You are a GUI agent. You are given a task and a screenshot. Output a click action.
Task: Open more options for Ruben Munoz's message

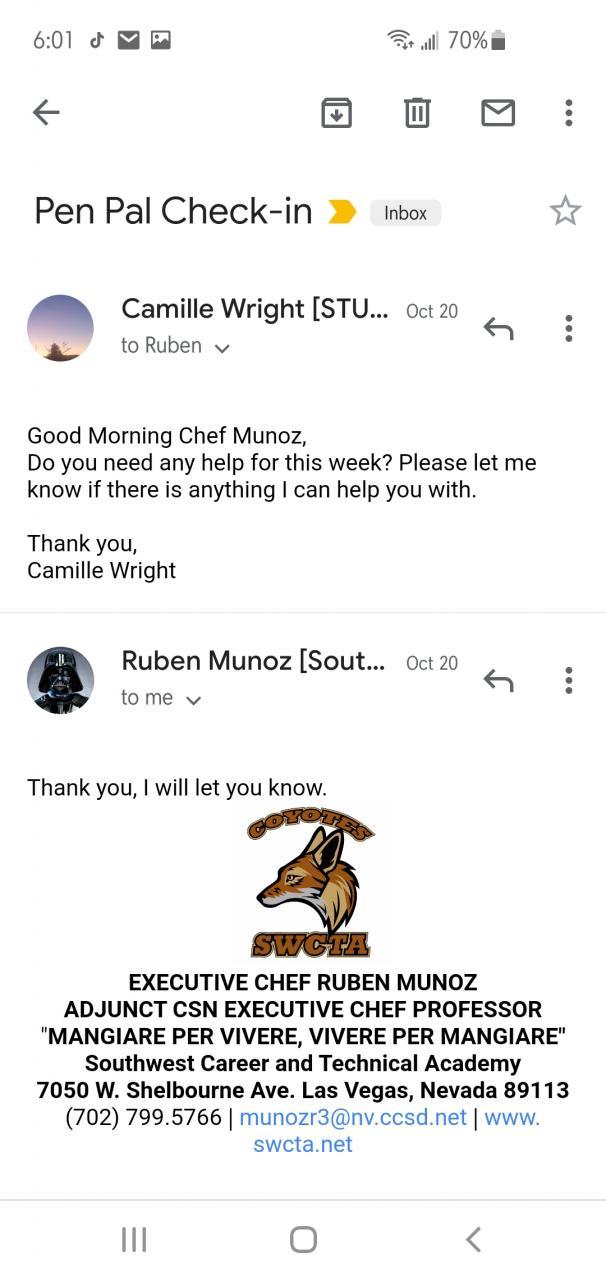tap(568, 680)
